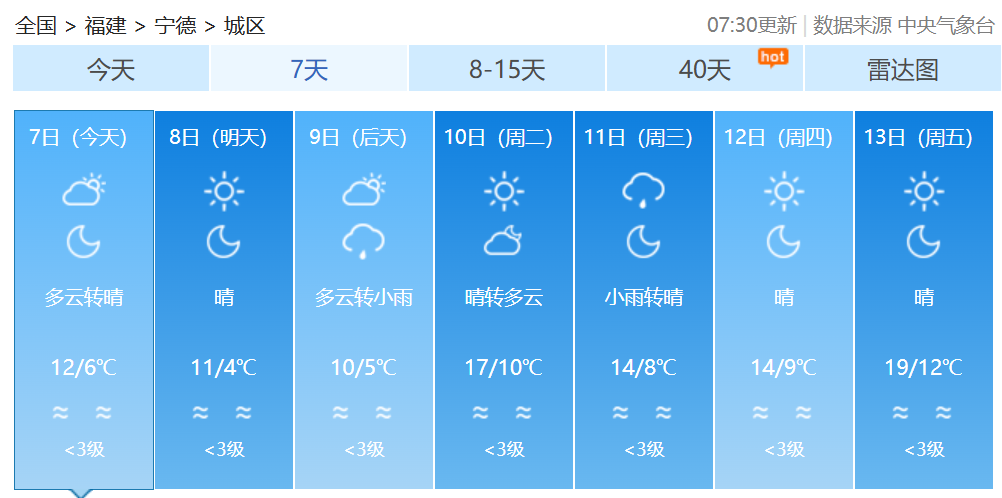Select the 10日 (周二) forecast card

coord(503,300)
